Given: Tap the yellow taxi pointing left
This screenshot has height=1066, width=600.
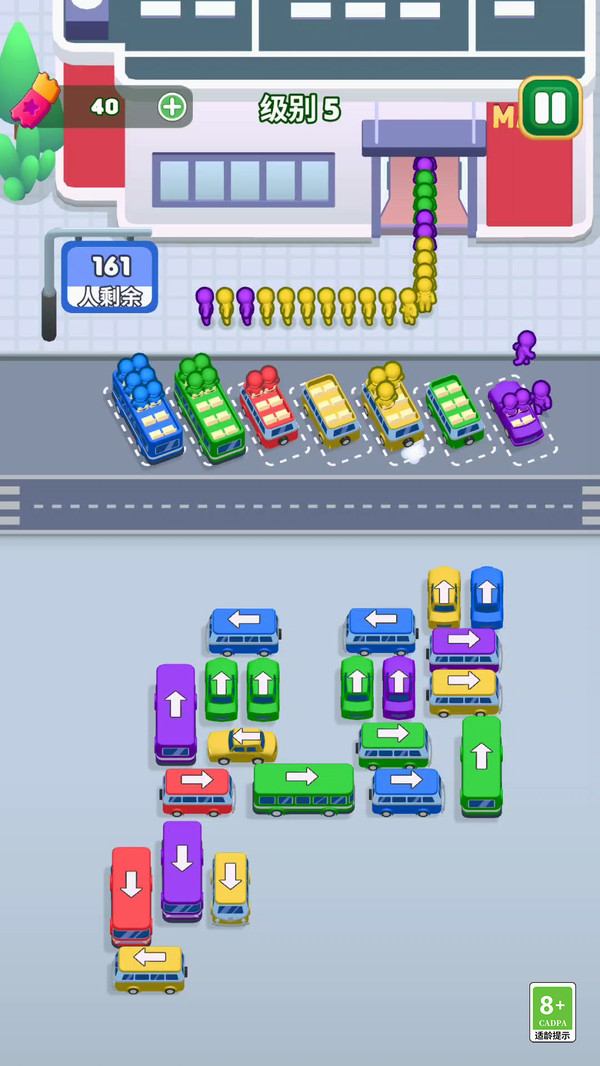Looking at the screenshot, I should [242, 745].
